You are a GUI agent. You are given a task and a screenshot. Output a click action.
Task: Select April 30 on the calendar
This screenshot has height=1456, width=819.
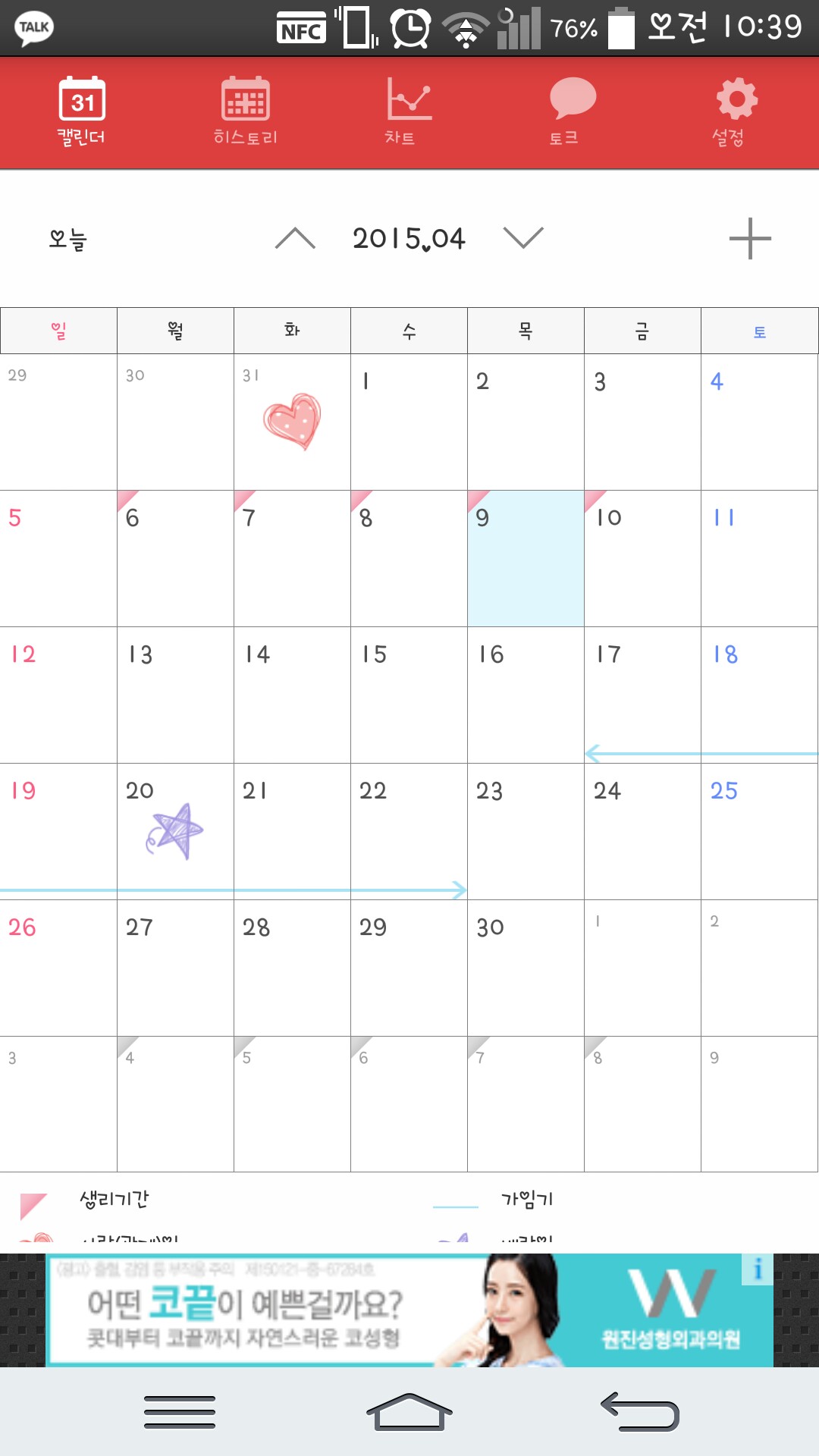point(526,968)
